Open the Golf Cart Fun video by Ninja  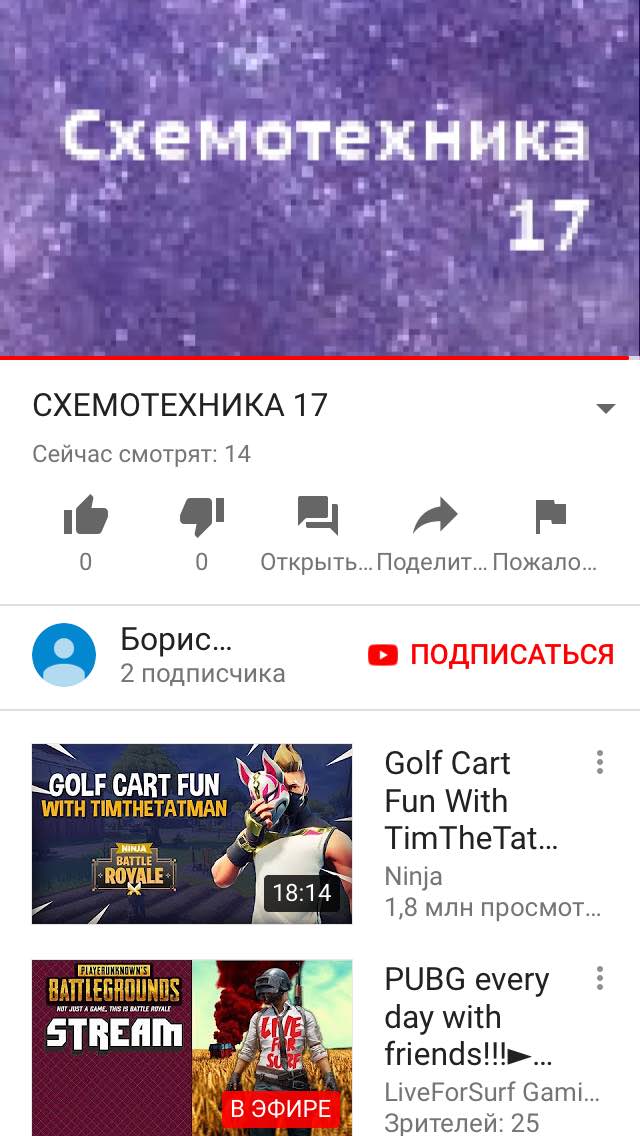[x=192, y=834]
